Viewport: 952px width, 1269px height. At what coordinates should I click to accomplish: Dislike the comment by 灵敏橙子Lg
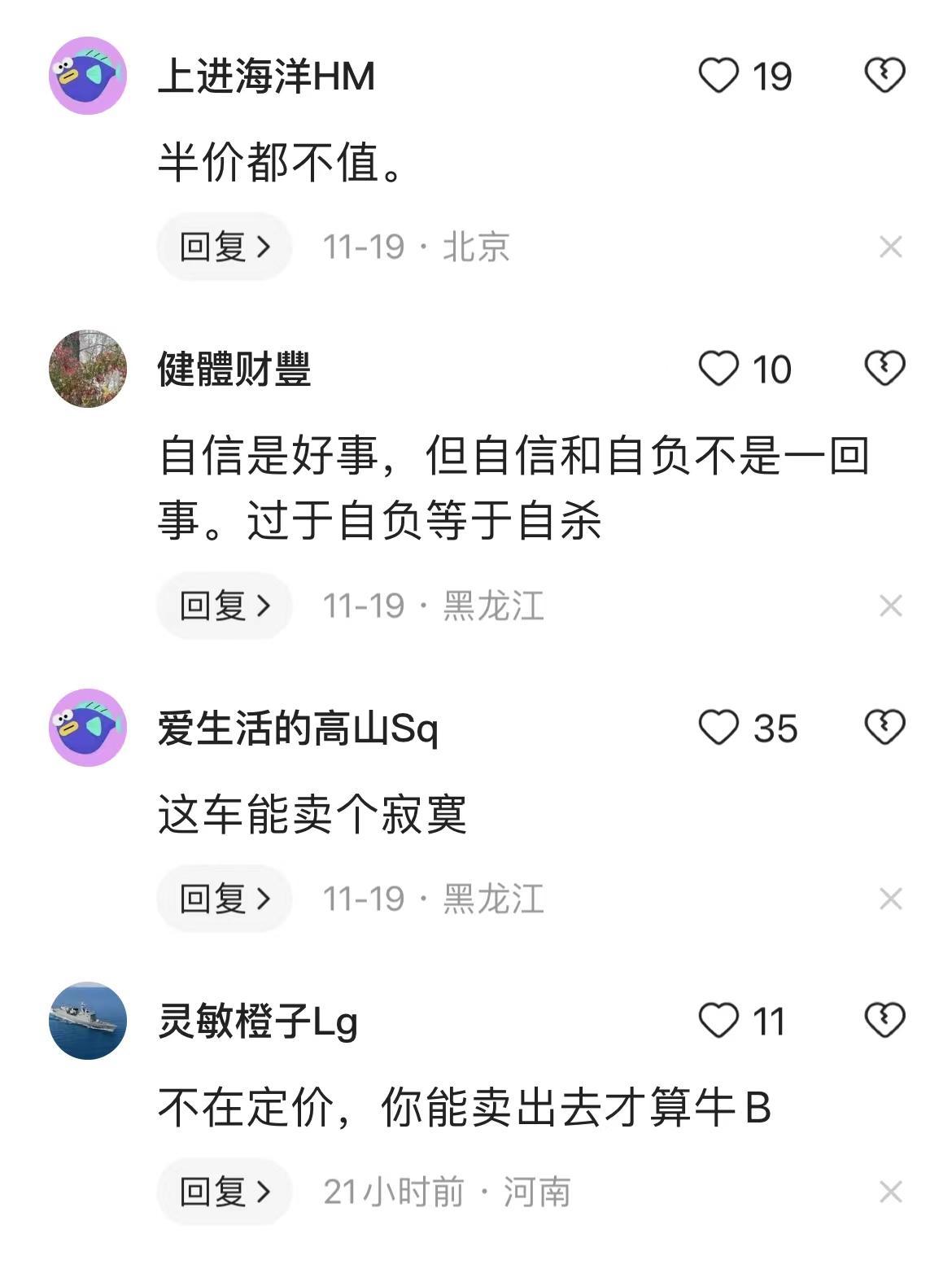(884, 1021)
